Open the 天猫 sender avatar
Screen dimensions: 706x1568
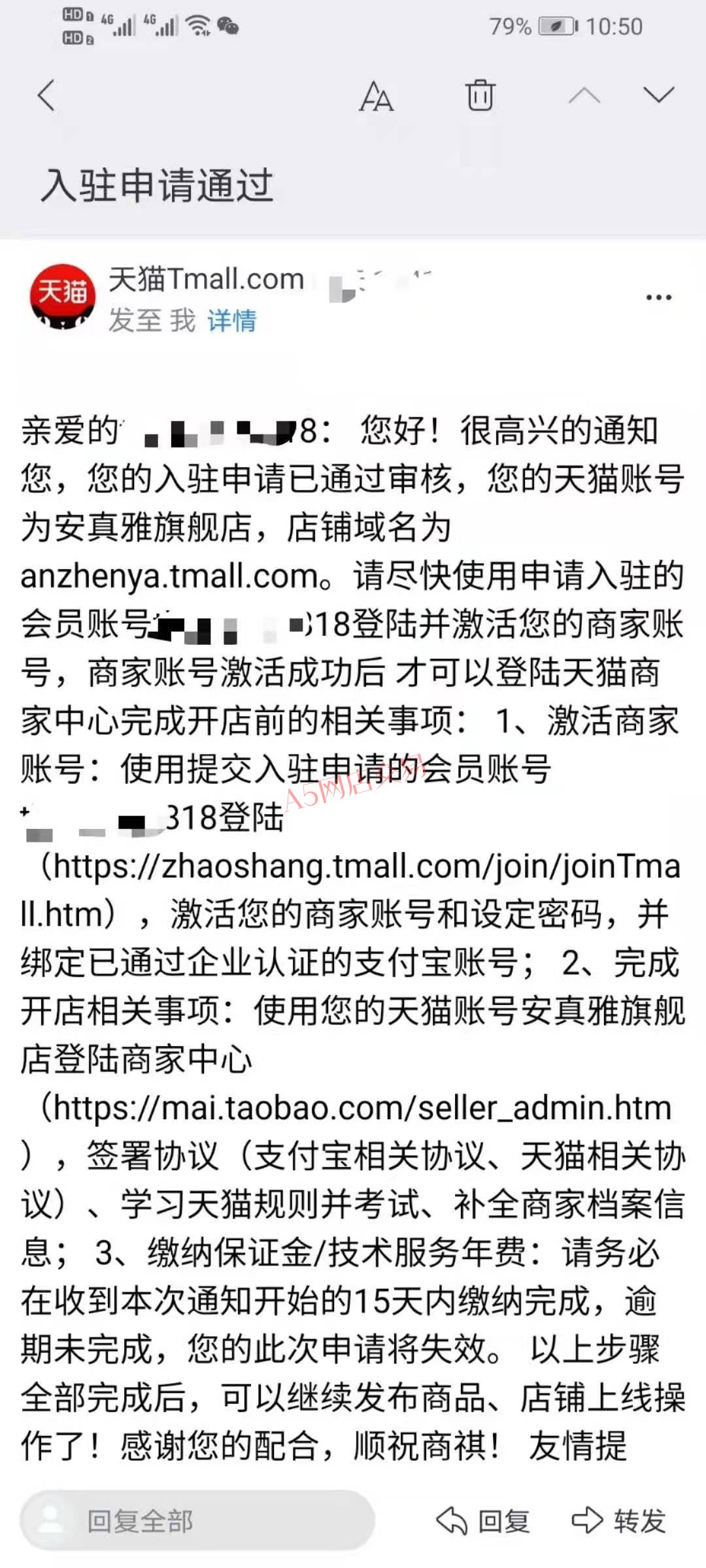coord(63,296)
